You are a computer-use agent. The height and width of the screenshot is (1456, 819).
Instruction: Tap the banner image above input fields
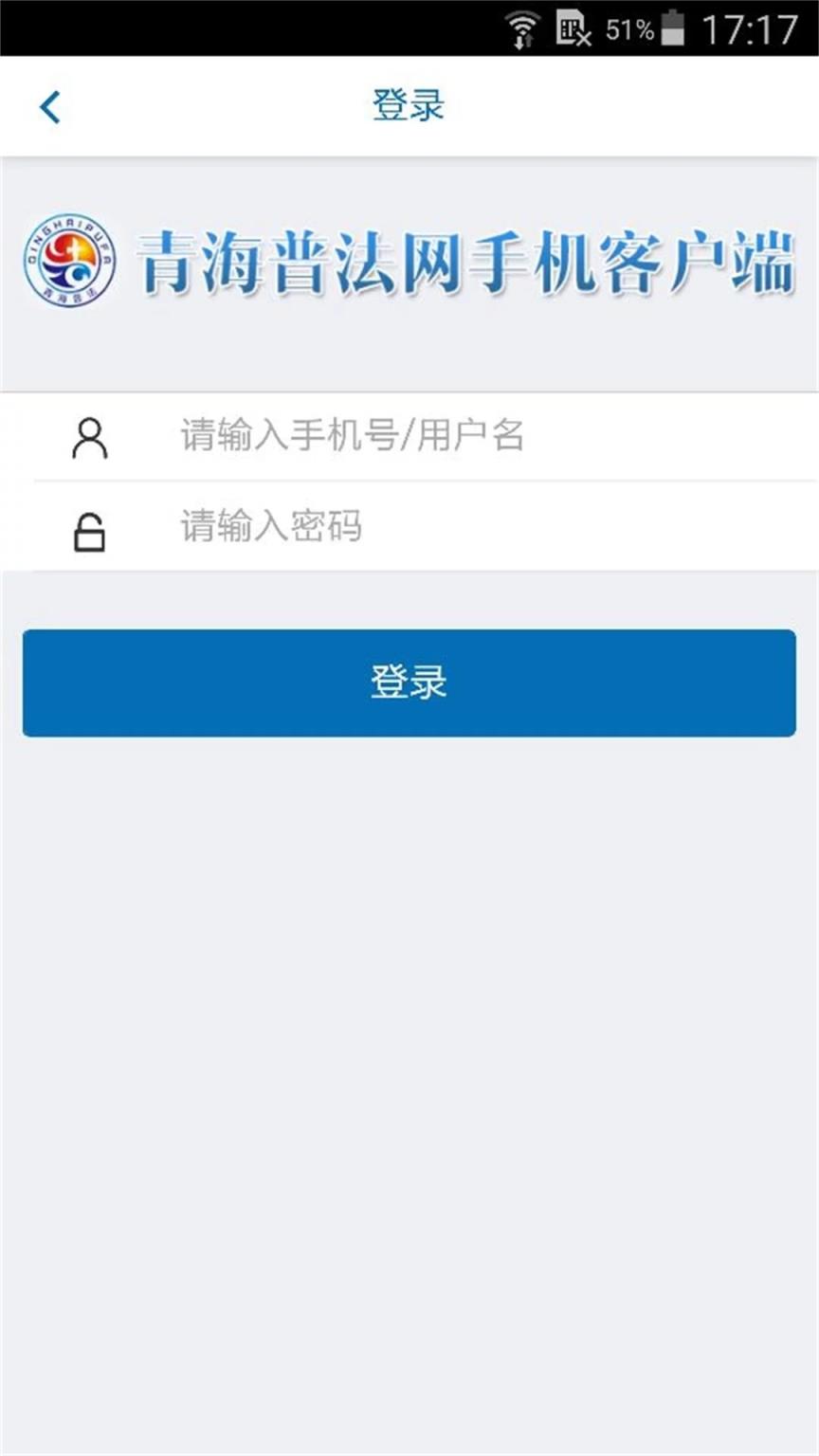[409, 263]
